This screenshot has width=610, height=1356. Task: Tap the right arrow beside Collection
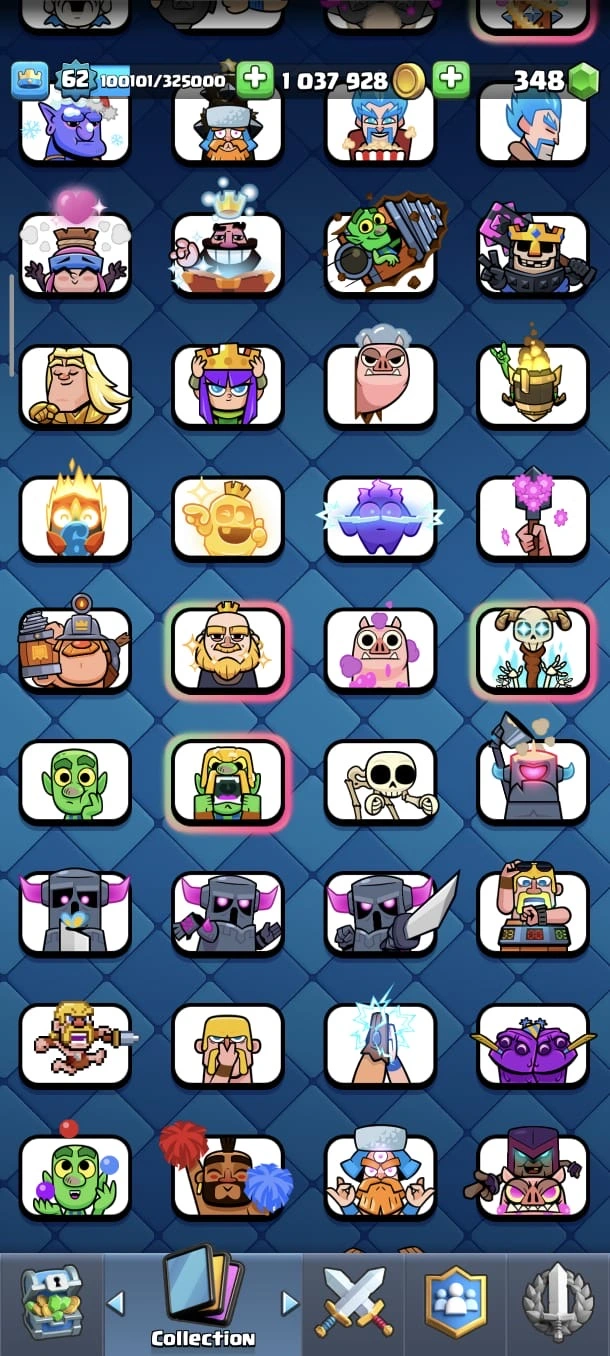[290, 1303]
